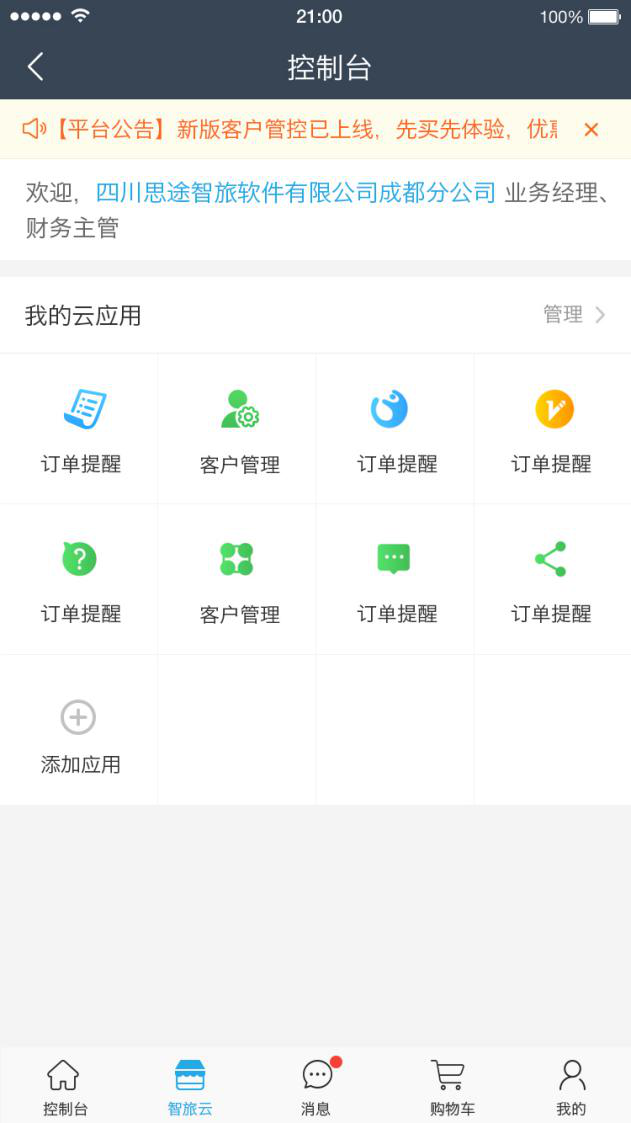
Task: Open 订单提醒 with the blue document icon
Action: tap(80, 428)
